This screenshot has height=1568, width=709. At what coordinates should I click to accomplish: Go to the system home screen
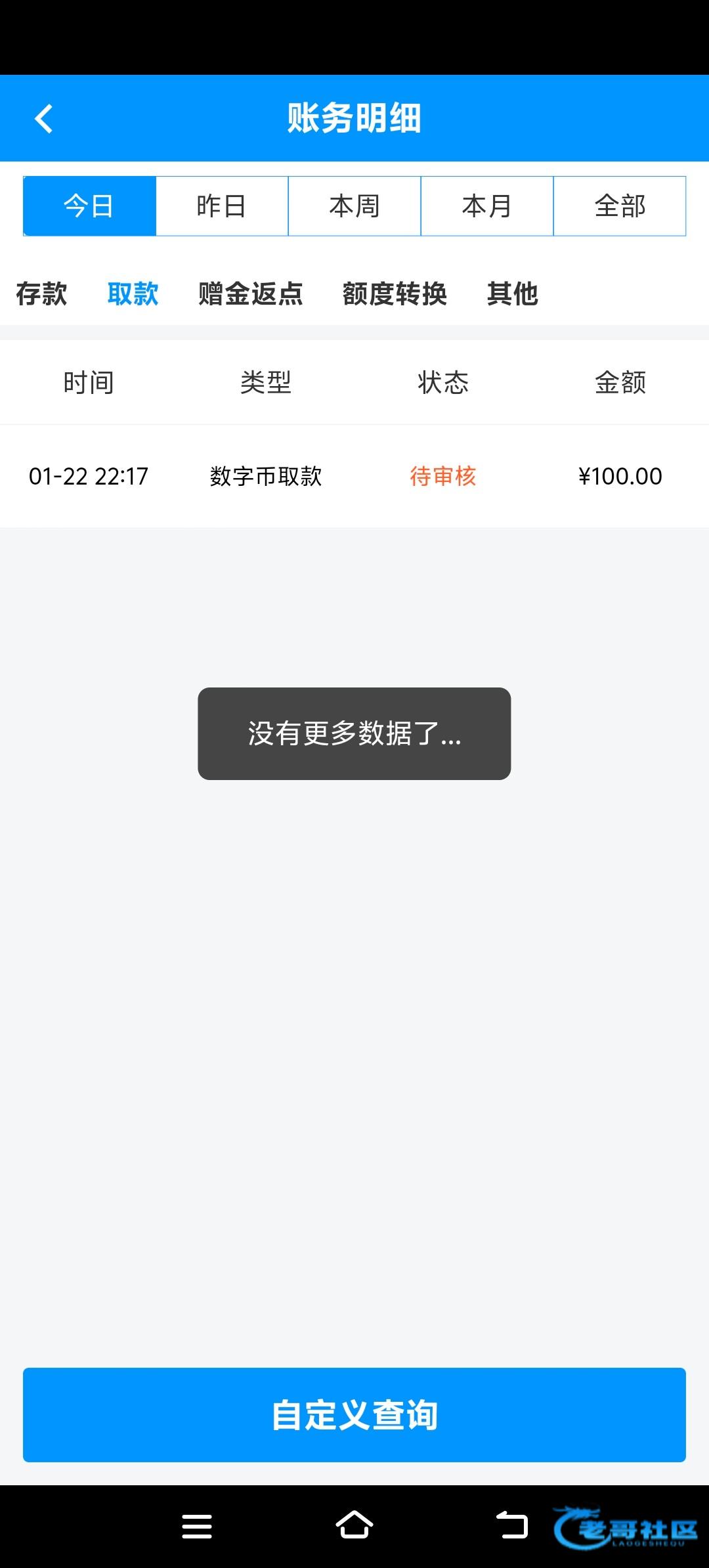354,1525
